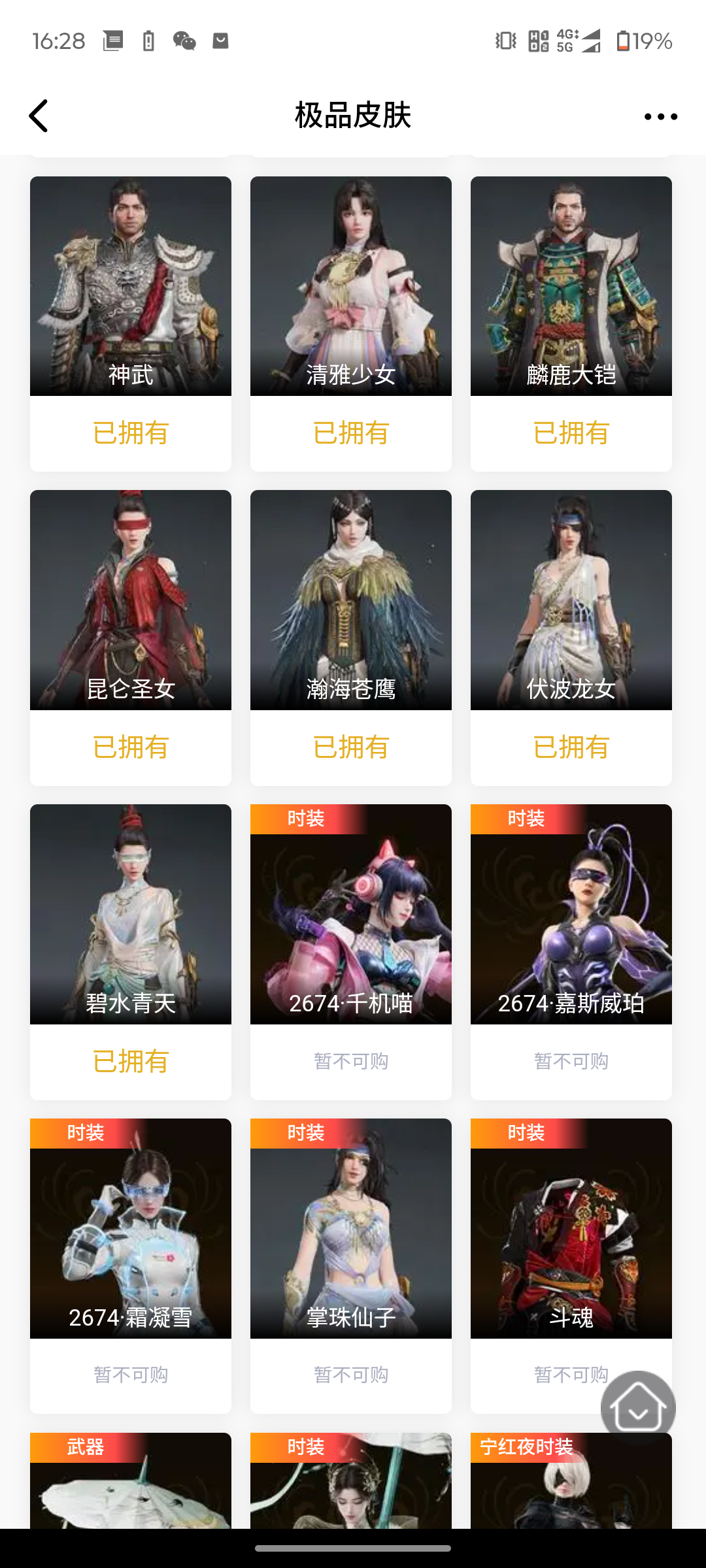
Task: Tap the screenshot notification icon in status bar
Action: point(112,41)
